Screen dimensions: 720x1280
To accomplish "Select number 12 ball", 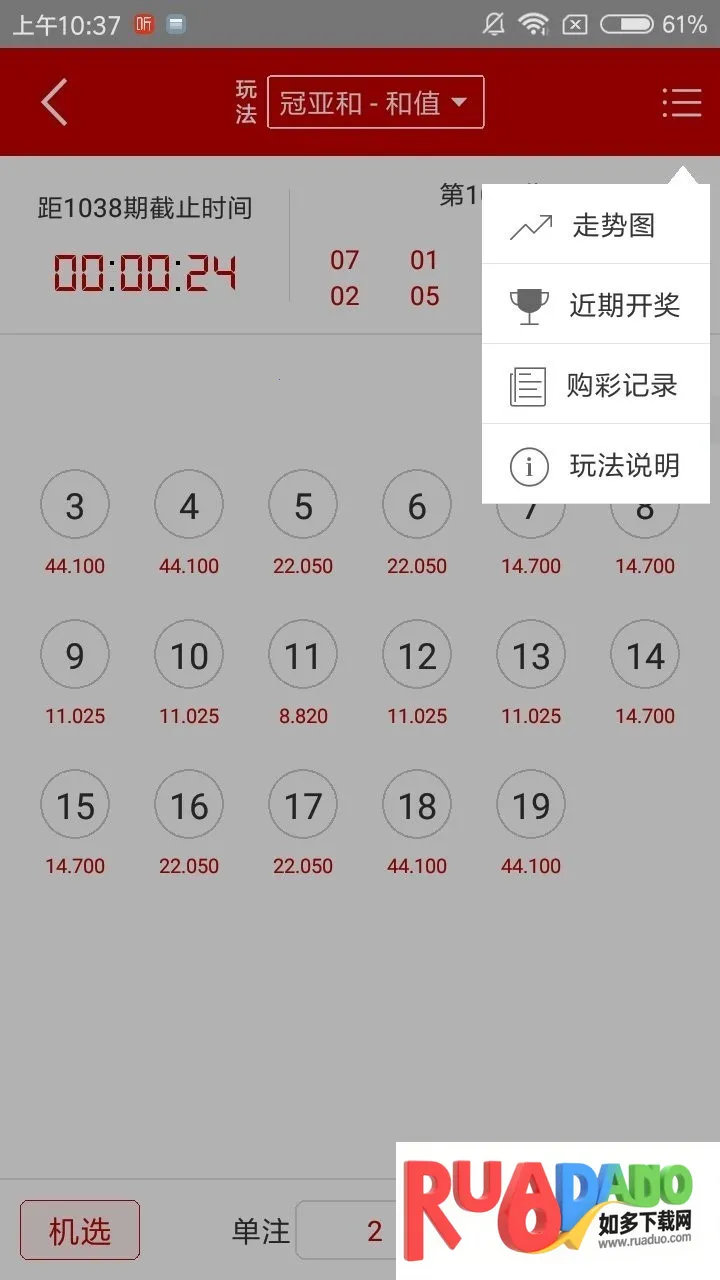I will tap(417, 657).
